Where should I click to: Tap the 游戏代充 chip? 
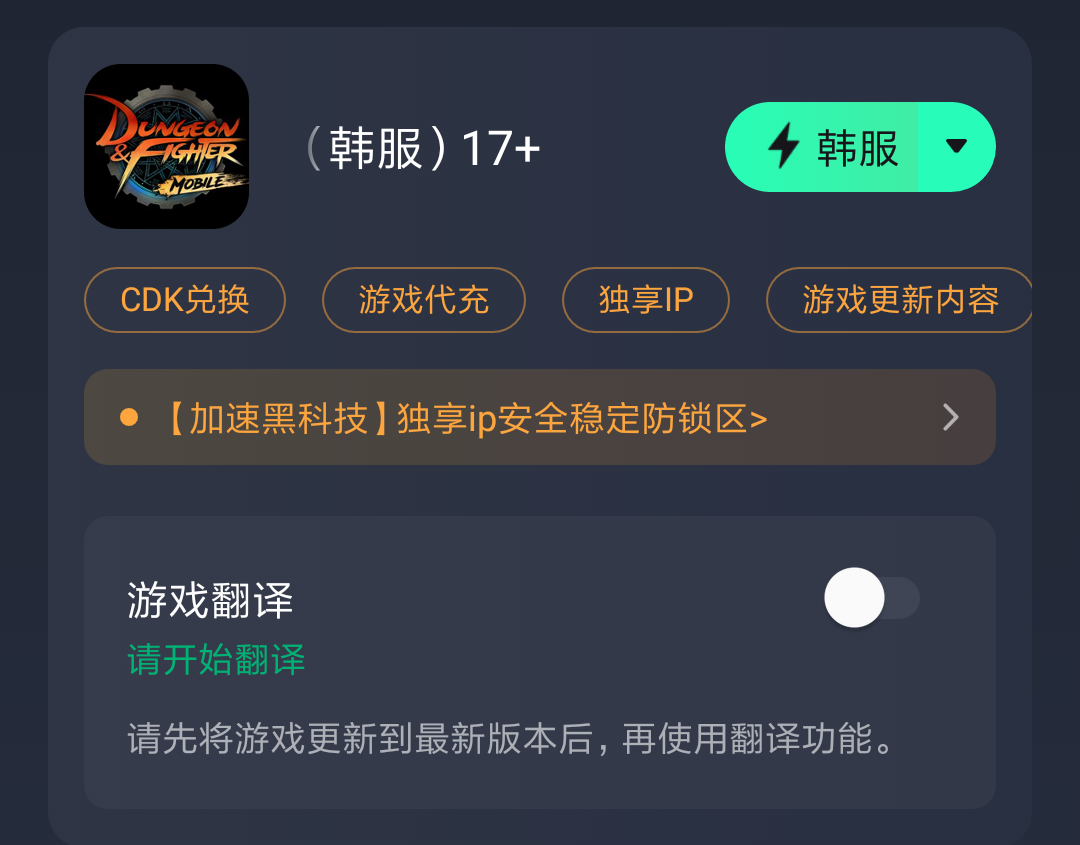[423, 300]
